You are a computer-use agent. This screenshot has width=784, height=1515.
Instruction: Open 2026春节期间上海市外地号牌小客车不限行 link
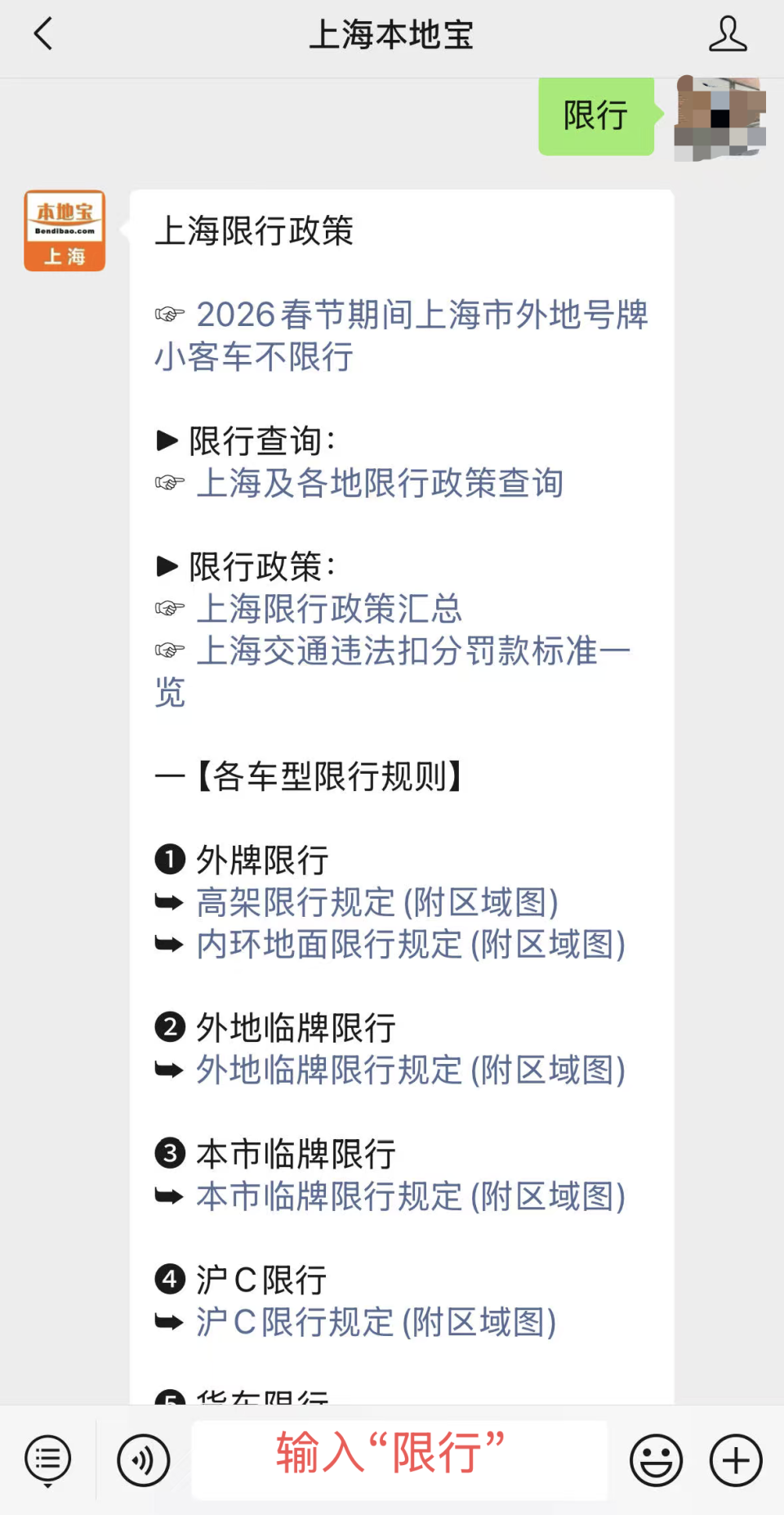click(x=403, y=337)
